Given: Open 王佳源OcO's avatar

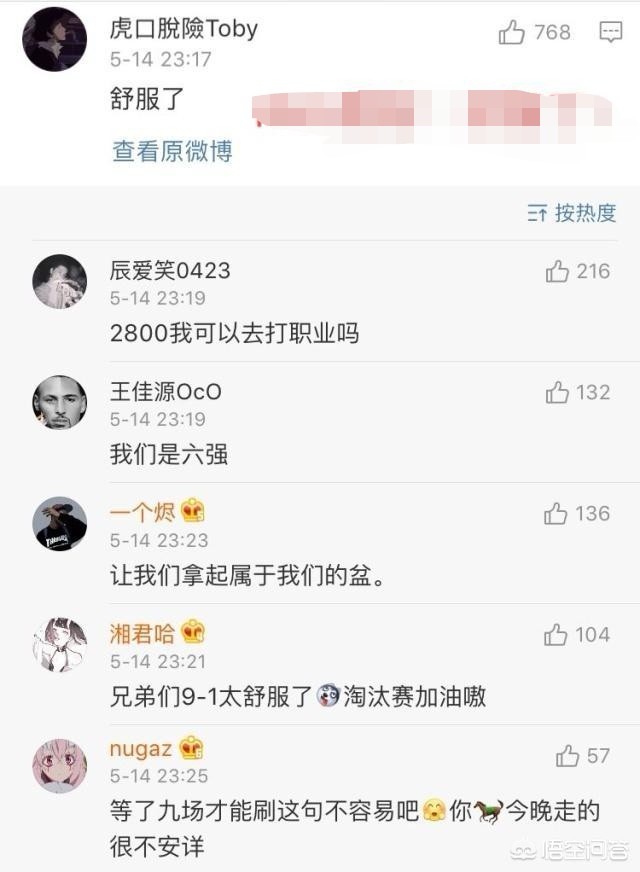Looking at the screenshot, I should tap(60, 402).
